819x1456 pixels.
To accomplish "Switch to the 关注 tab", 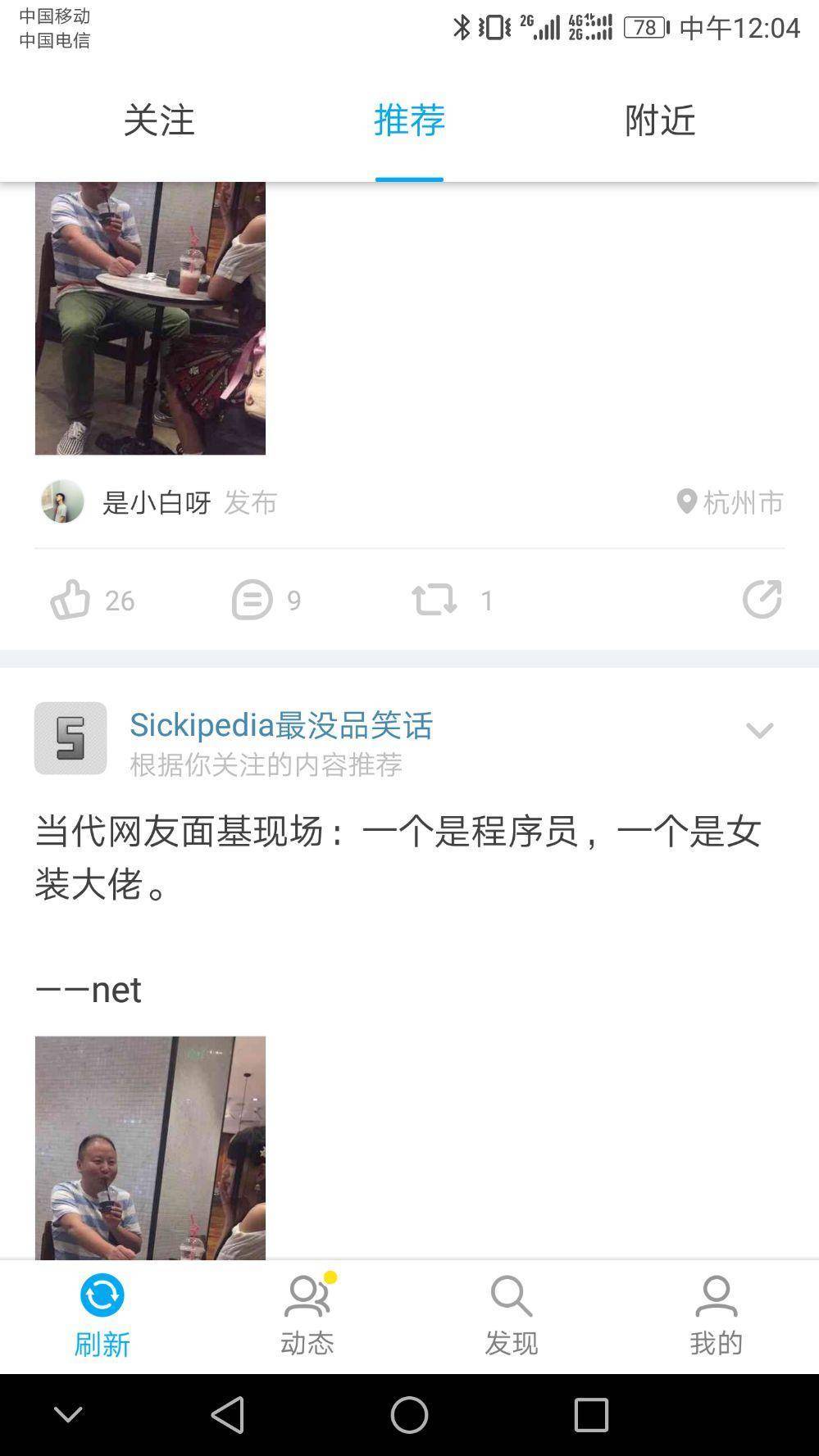I will pos(159,120).
